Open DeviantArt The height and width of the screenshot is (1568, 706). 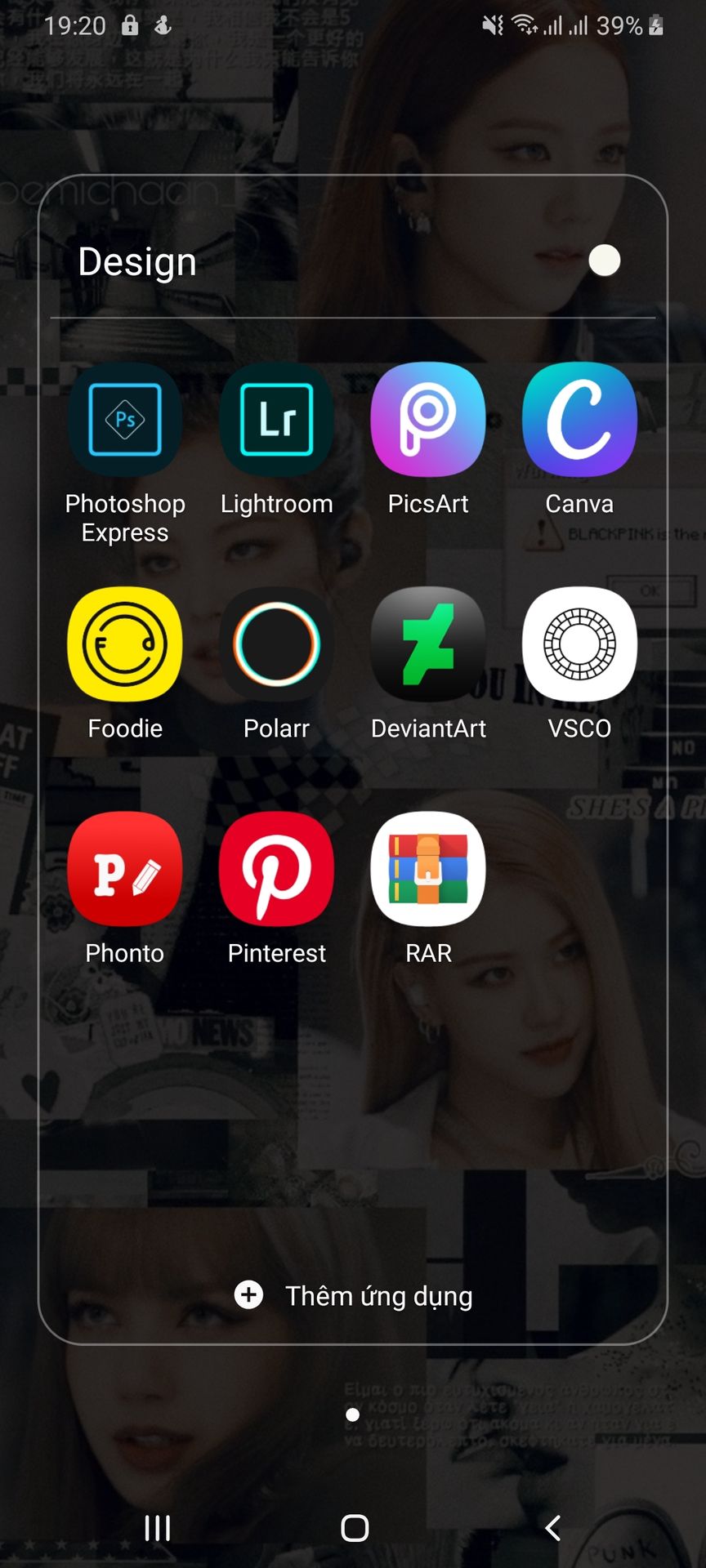(x=428, y=644)
